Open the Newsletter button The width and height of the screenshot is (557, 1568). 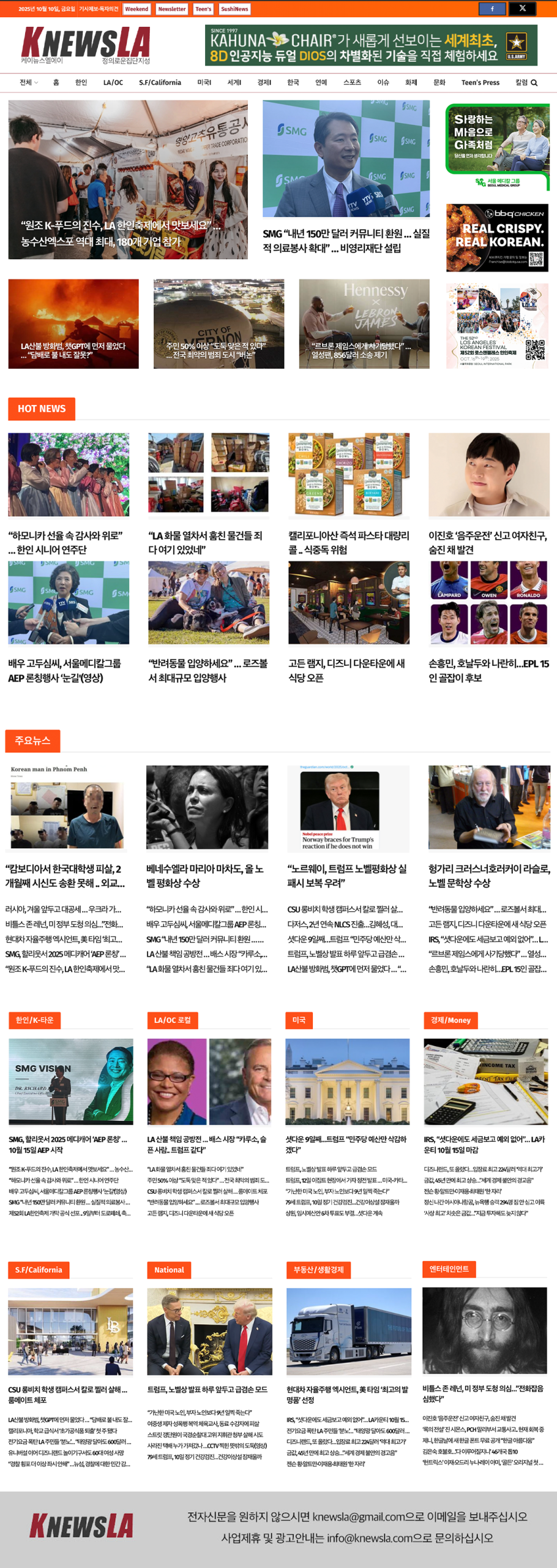point(171,9)
